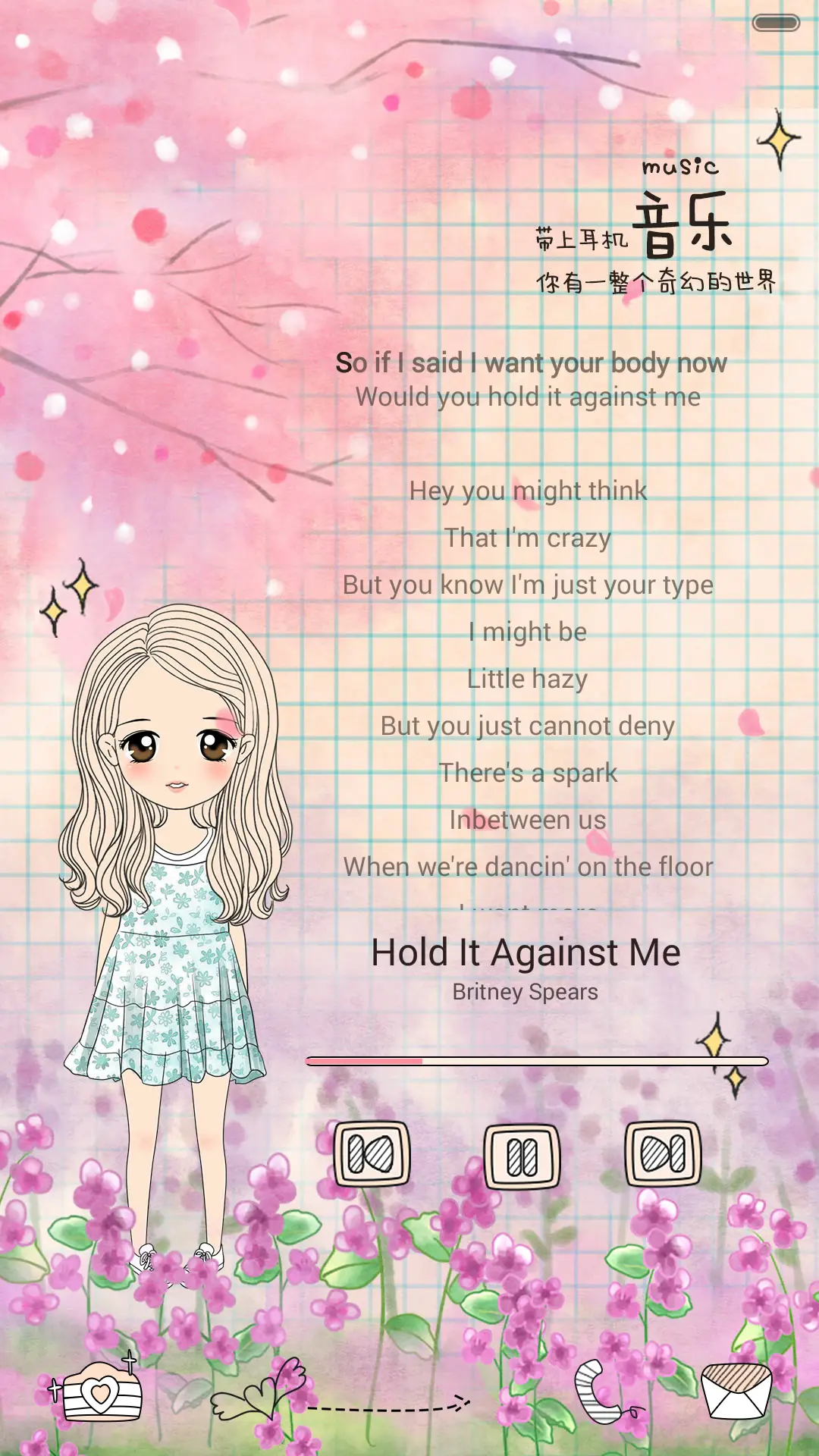Pause Hold It Against Me playback
Image resolution: width=819 pixels, height=1456 pixels.
522,1156
